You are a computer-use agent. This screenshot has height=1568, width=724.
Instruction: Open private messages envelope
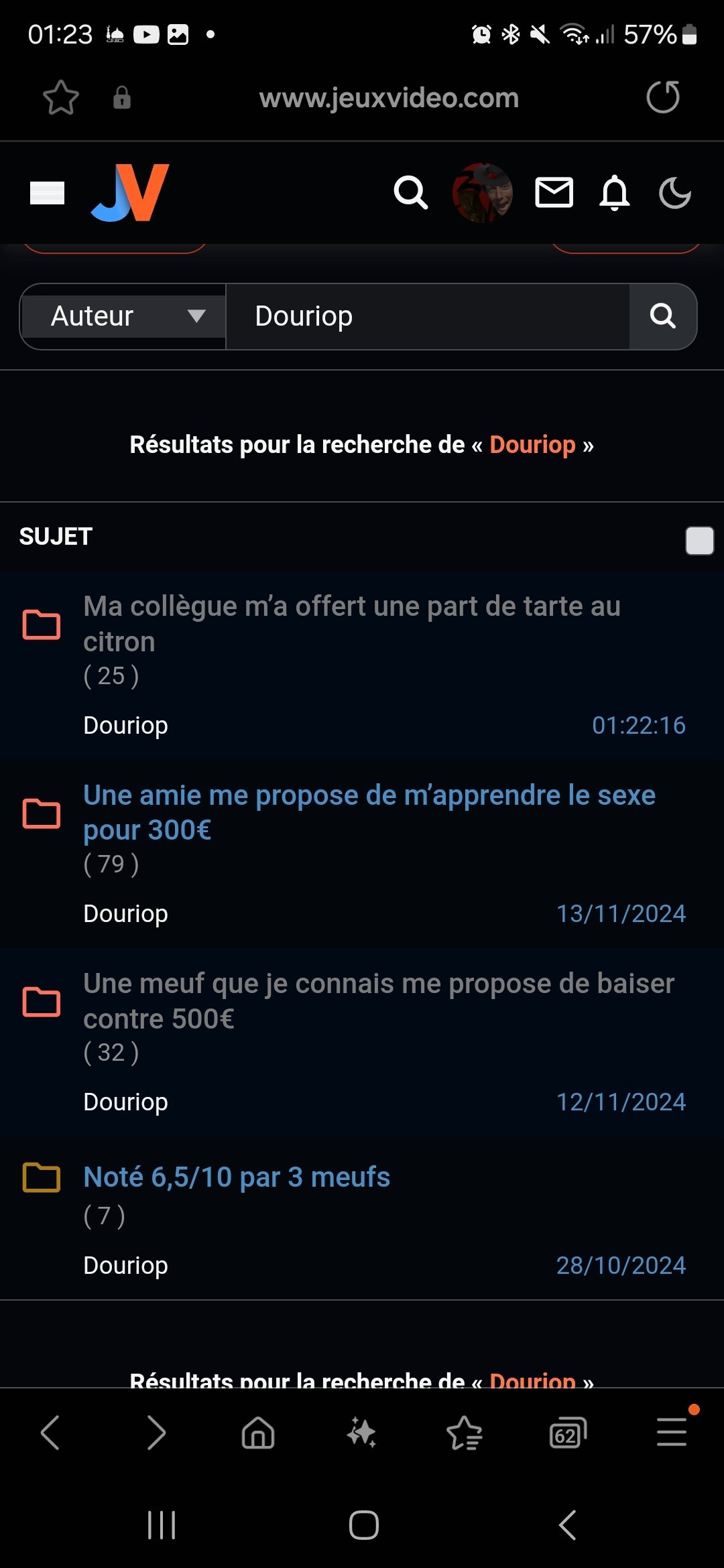pyautogui.click(x=554, y=193)
